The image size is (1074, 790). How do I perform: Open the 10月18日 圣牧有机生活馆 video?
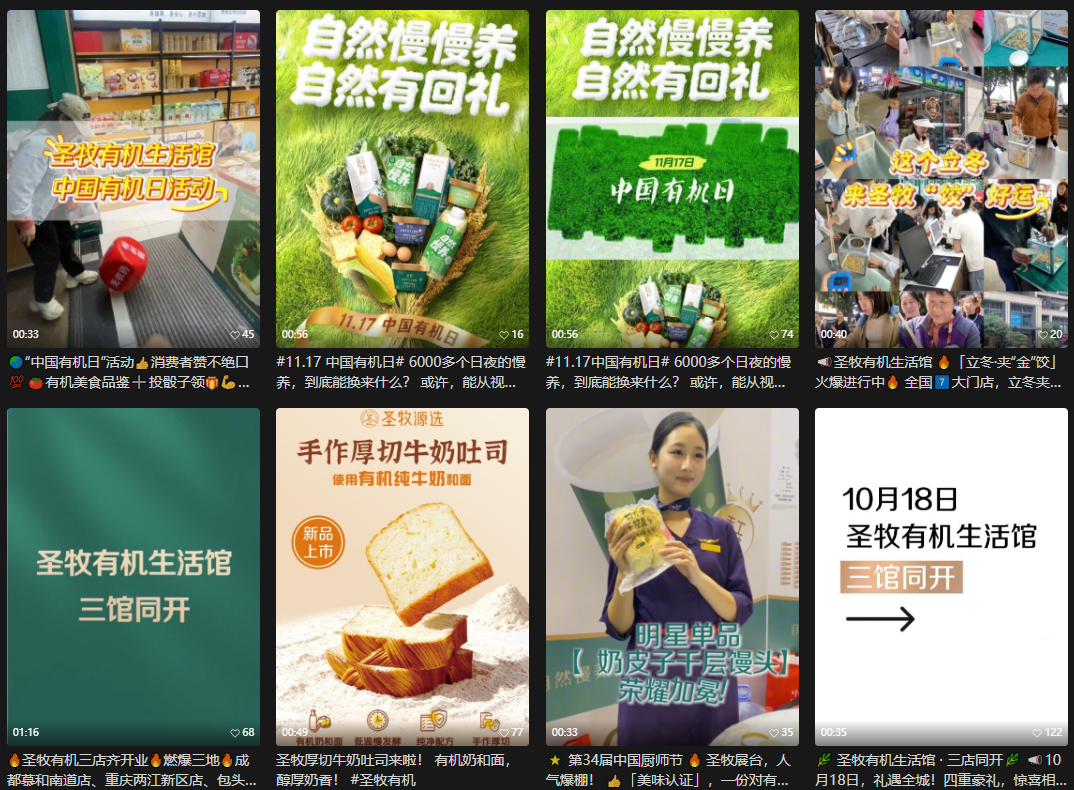click(941, 576)
